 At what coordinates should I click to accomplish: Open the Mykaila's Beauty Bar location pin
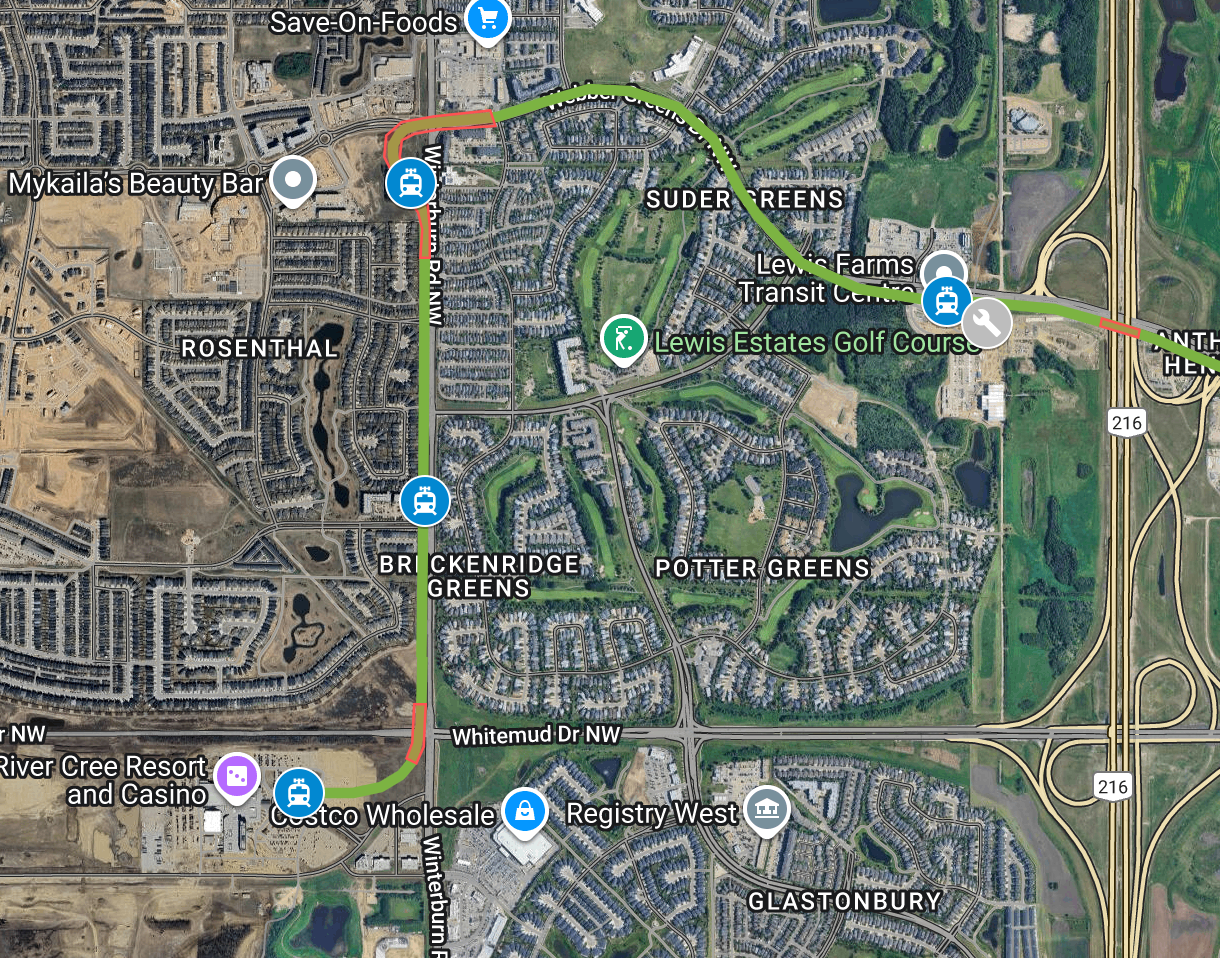click(x=293, y=181)
